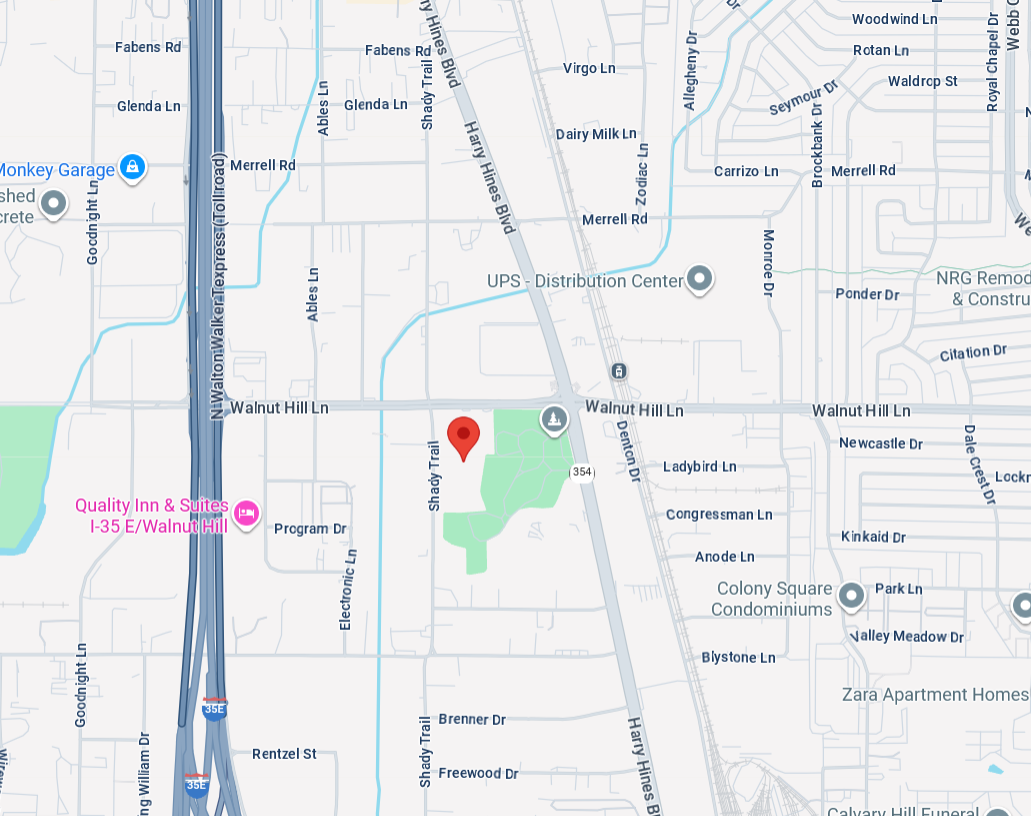1031x816 pixels.
Task: Tap the transit station icon on Denton Dr
Action: [x=619, y=371]
